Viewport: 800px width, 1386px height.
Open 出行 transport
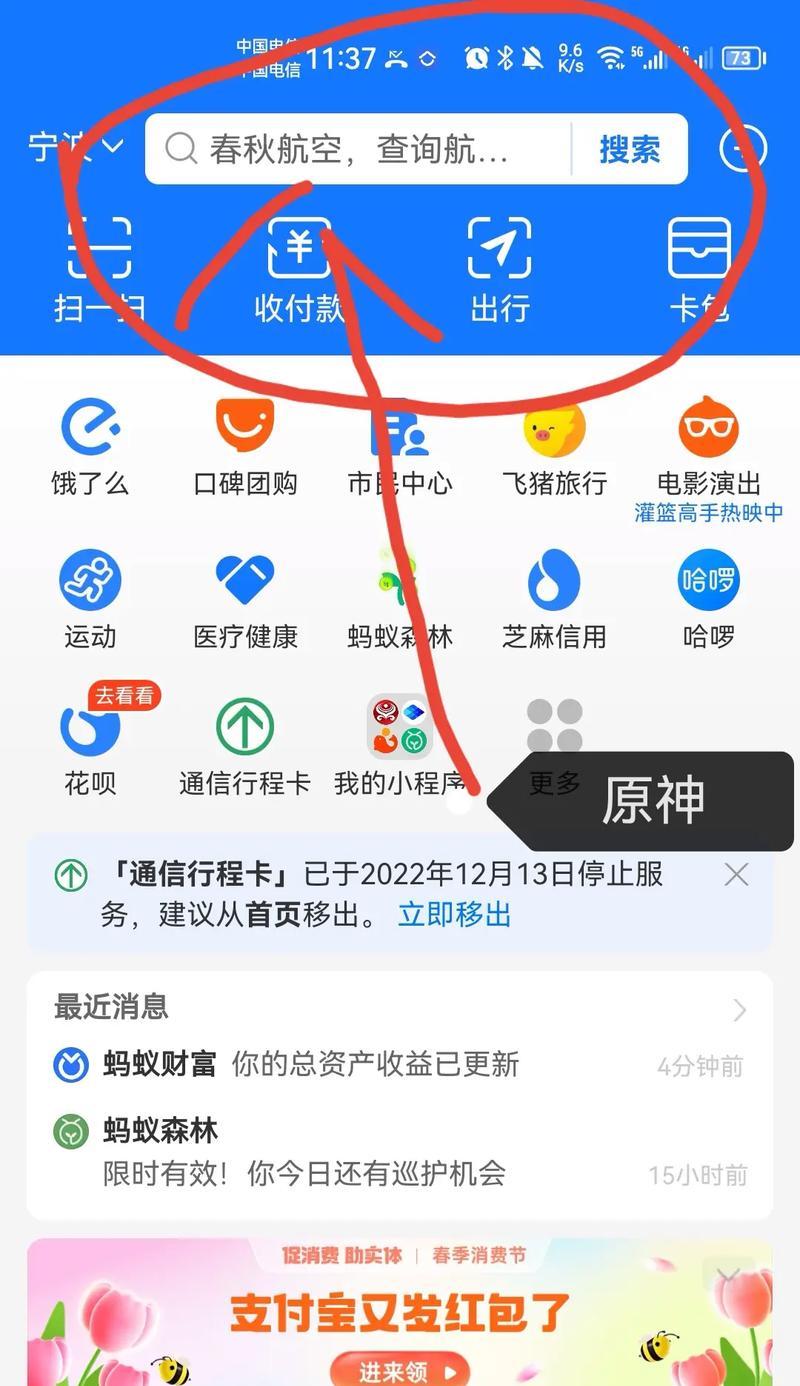[x=499, y=270]
